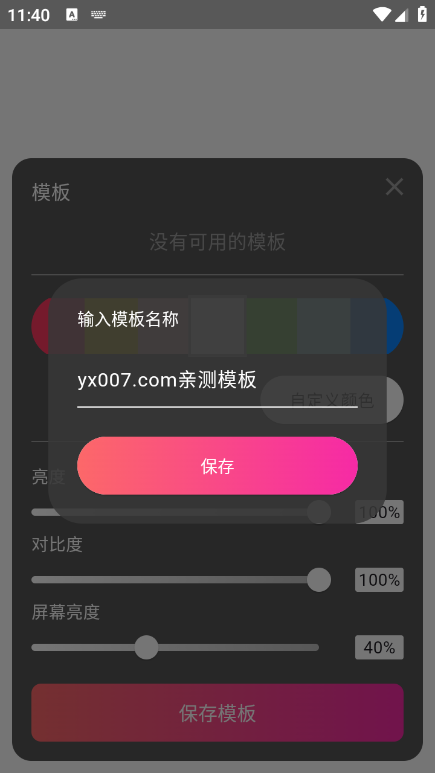This screenshot has height=773, width=435.
Task: Tap the pink 保存 button
Action: tap(217, 466)
